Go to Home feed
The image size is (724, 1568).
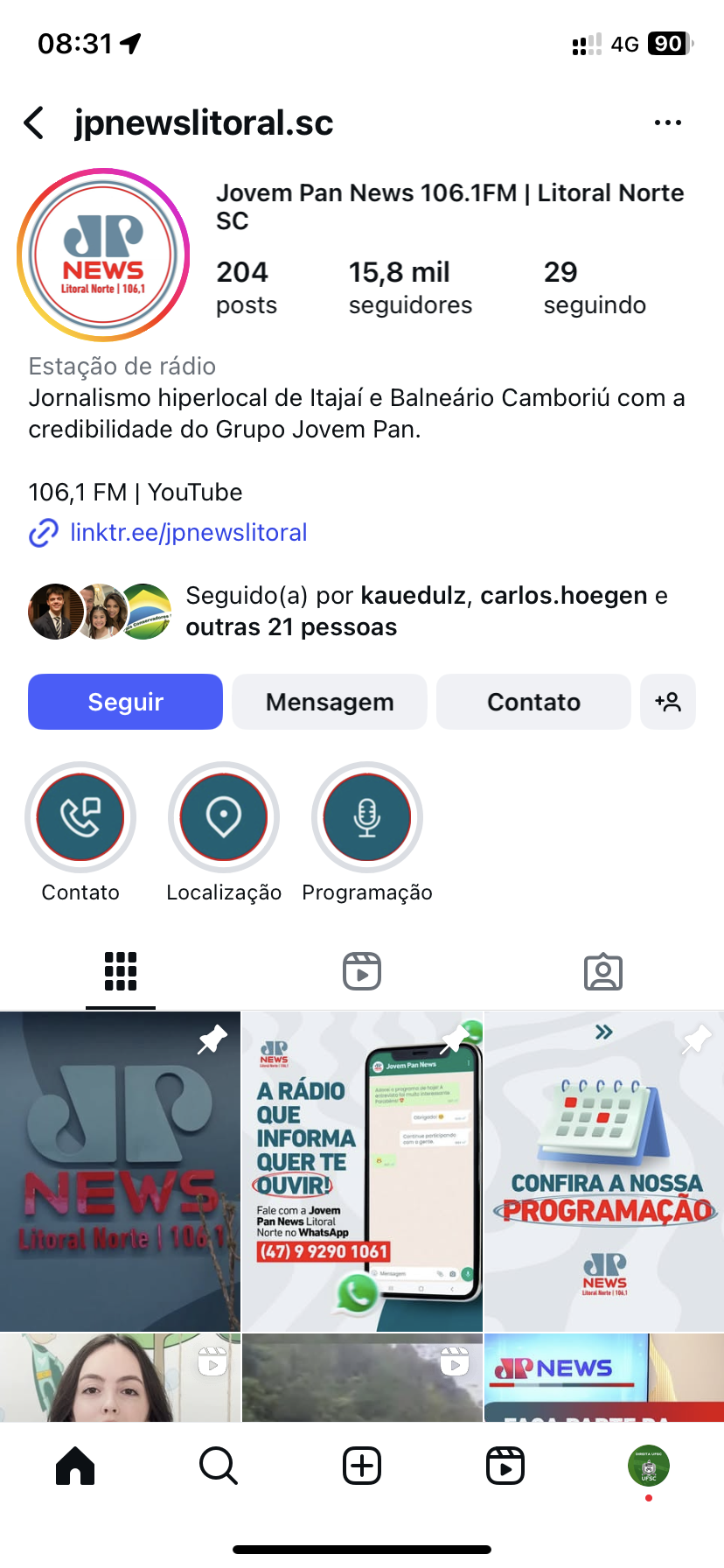pos(75,1466)
